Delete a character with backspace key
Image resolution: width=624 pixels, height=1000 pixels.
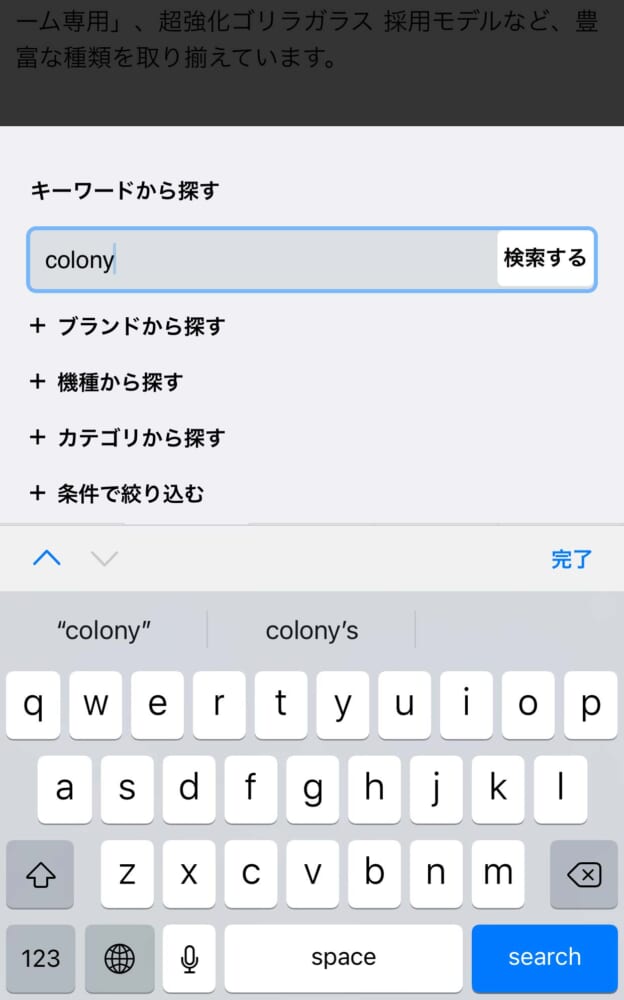pos(583,875)
